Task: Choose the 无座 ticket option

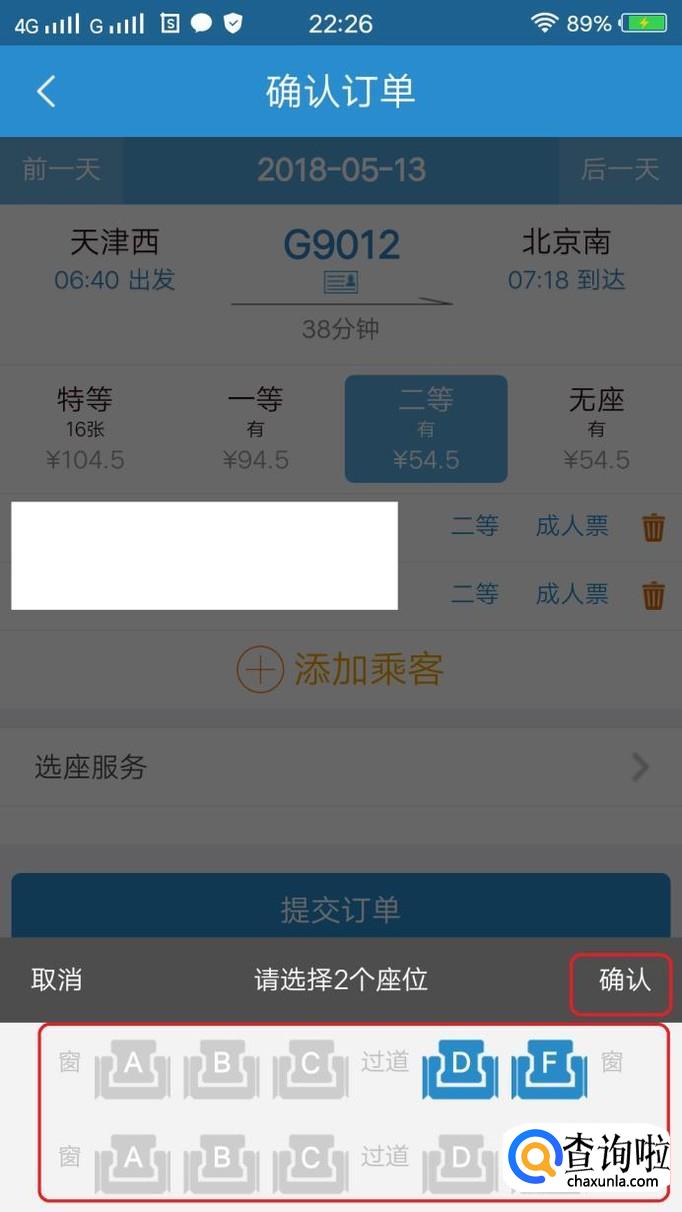Action: coord(596,428)
